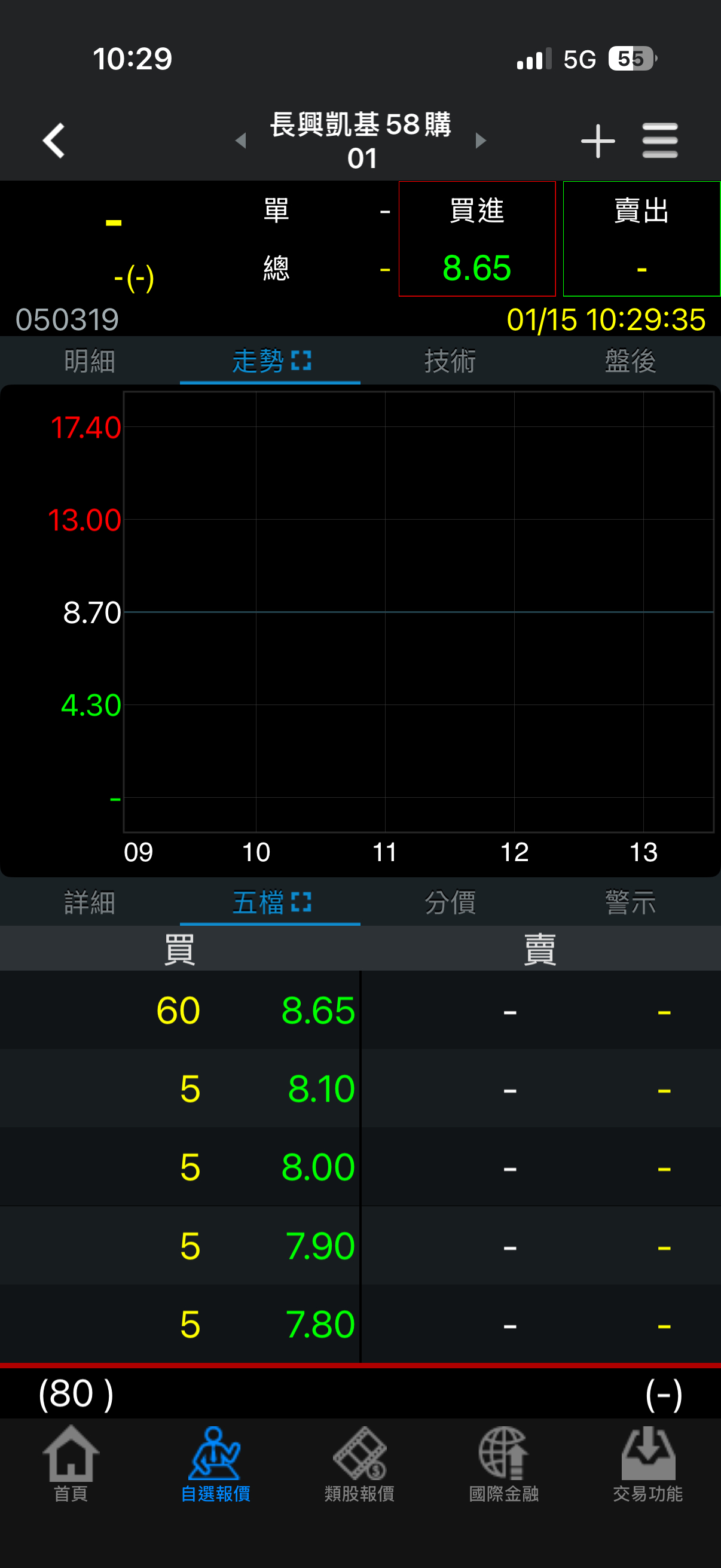Add this warrant using the plus icon
The image size is (721, 1568).
[597, 141]
